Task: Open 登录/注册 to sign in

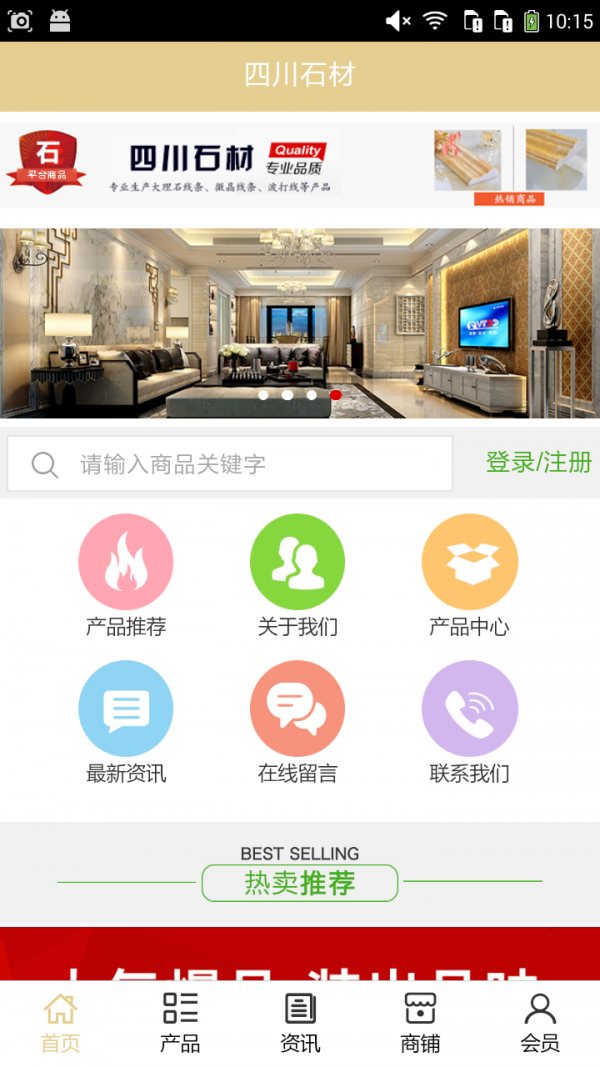Action: tap(538, 462)
